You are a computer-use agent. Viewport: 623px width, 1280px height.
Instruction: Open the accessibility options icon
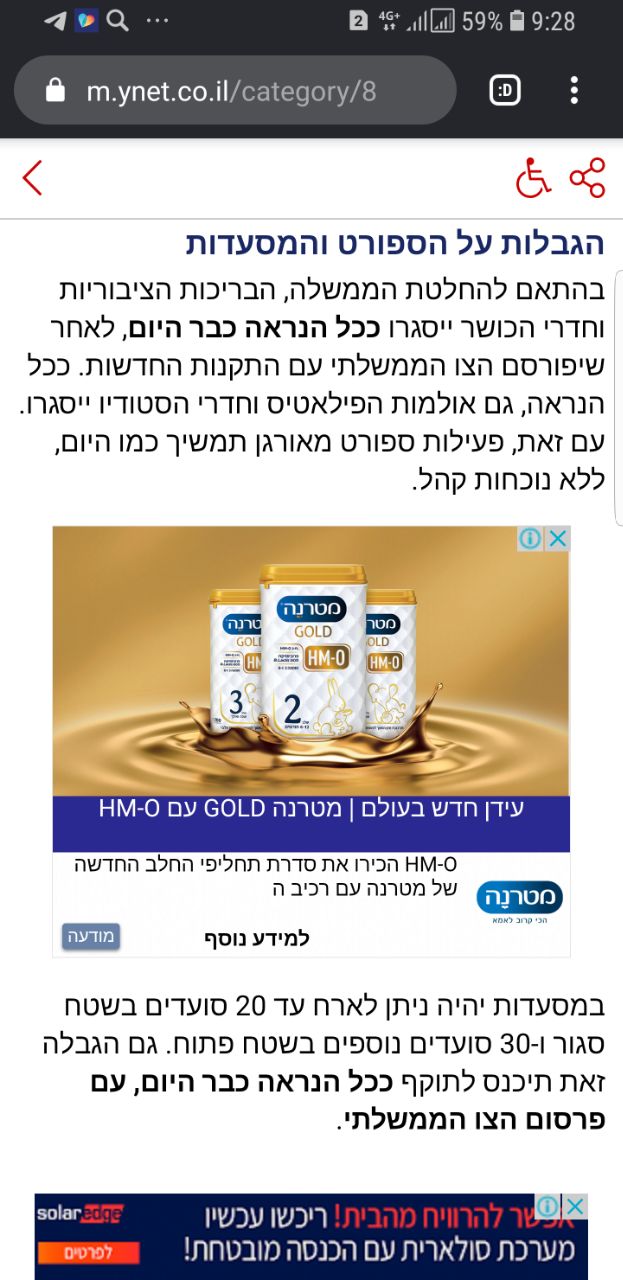[x=533, y=178]
